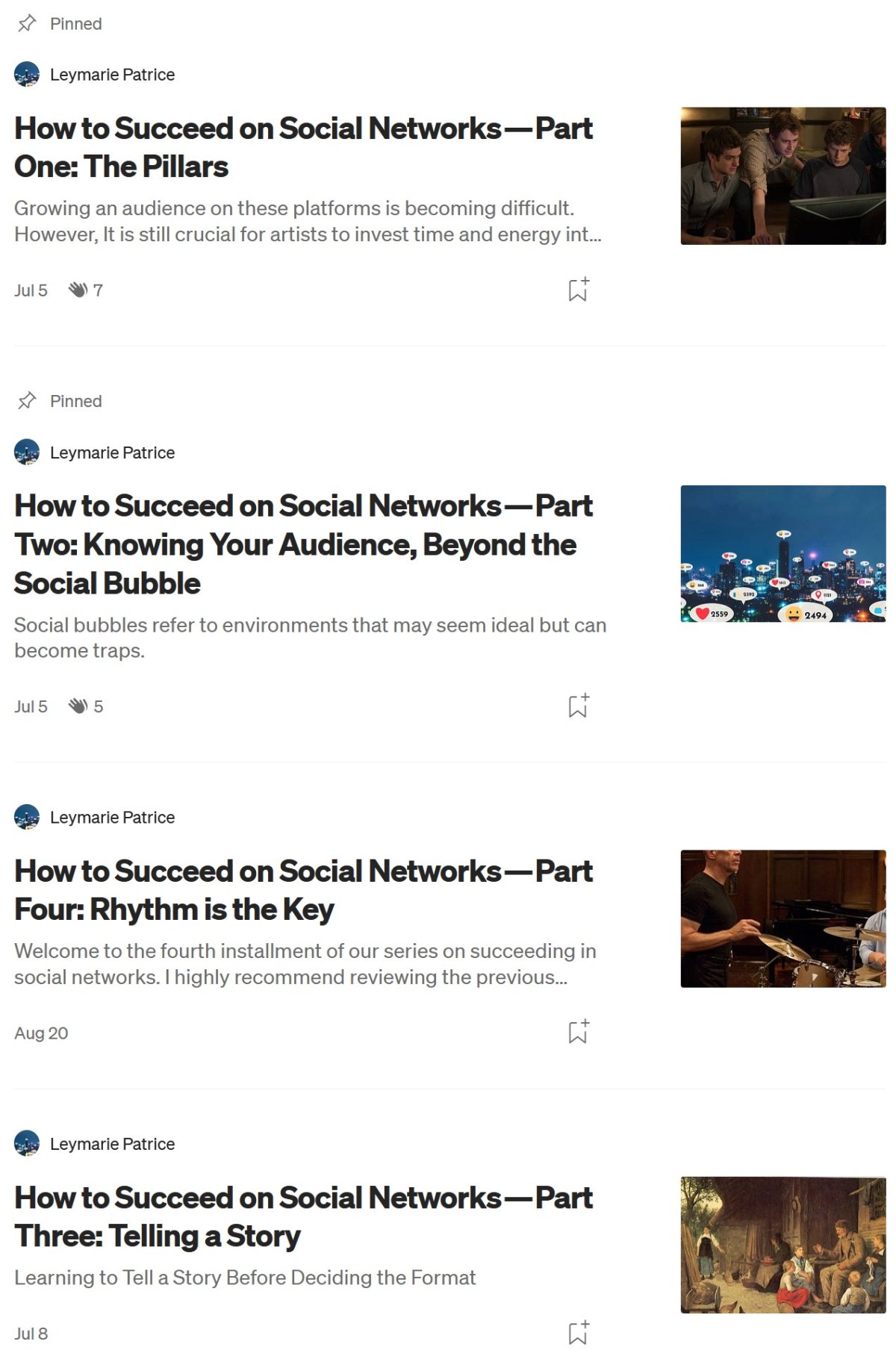896x1353 pixels.
Task: Open article Part One: The Pillars
Action: coord(303,147)
